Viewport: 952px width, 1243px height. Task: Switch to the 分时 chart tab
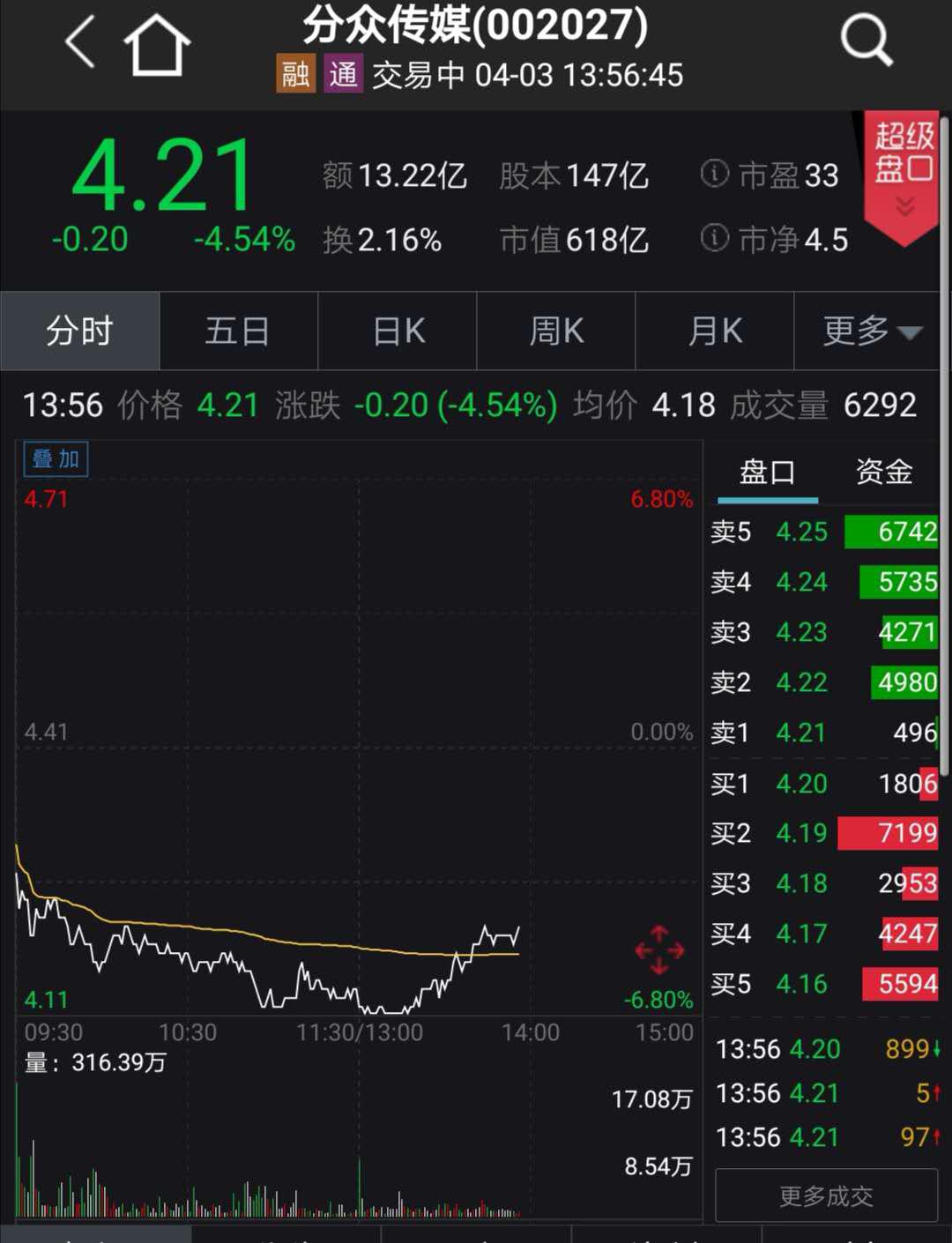coord(79,331)
